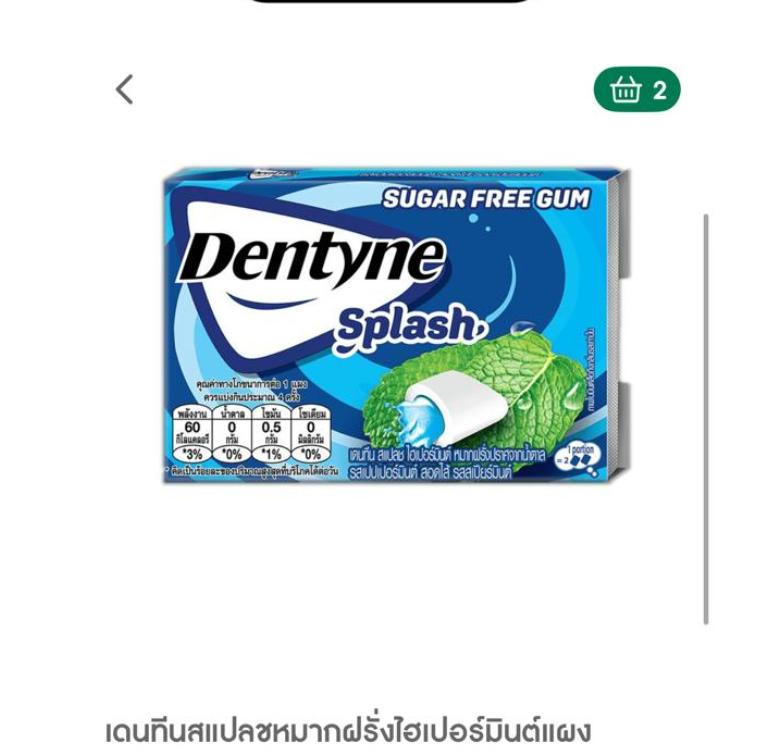The image size is (758, 754).
Task: Go back with the arrow icon
Action: pos(125,90)
